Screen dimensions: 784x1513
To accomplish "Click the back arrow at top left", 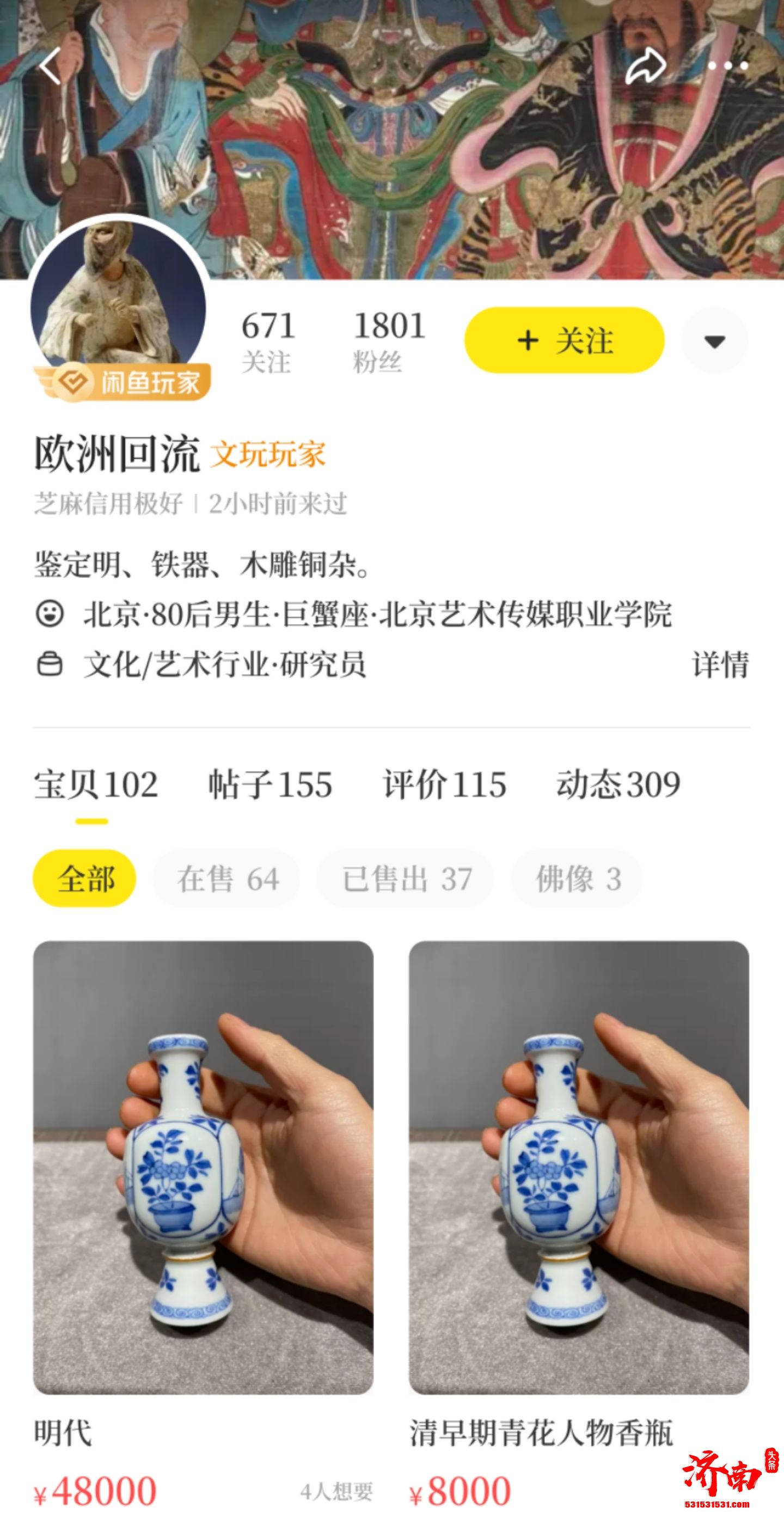I will [50, 66].
